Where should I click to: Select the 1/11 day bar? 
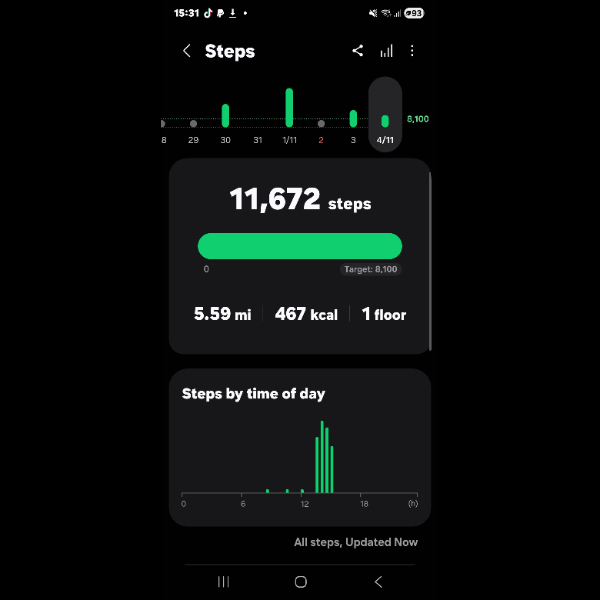pyautogui.click(x=289, y=110)
